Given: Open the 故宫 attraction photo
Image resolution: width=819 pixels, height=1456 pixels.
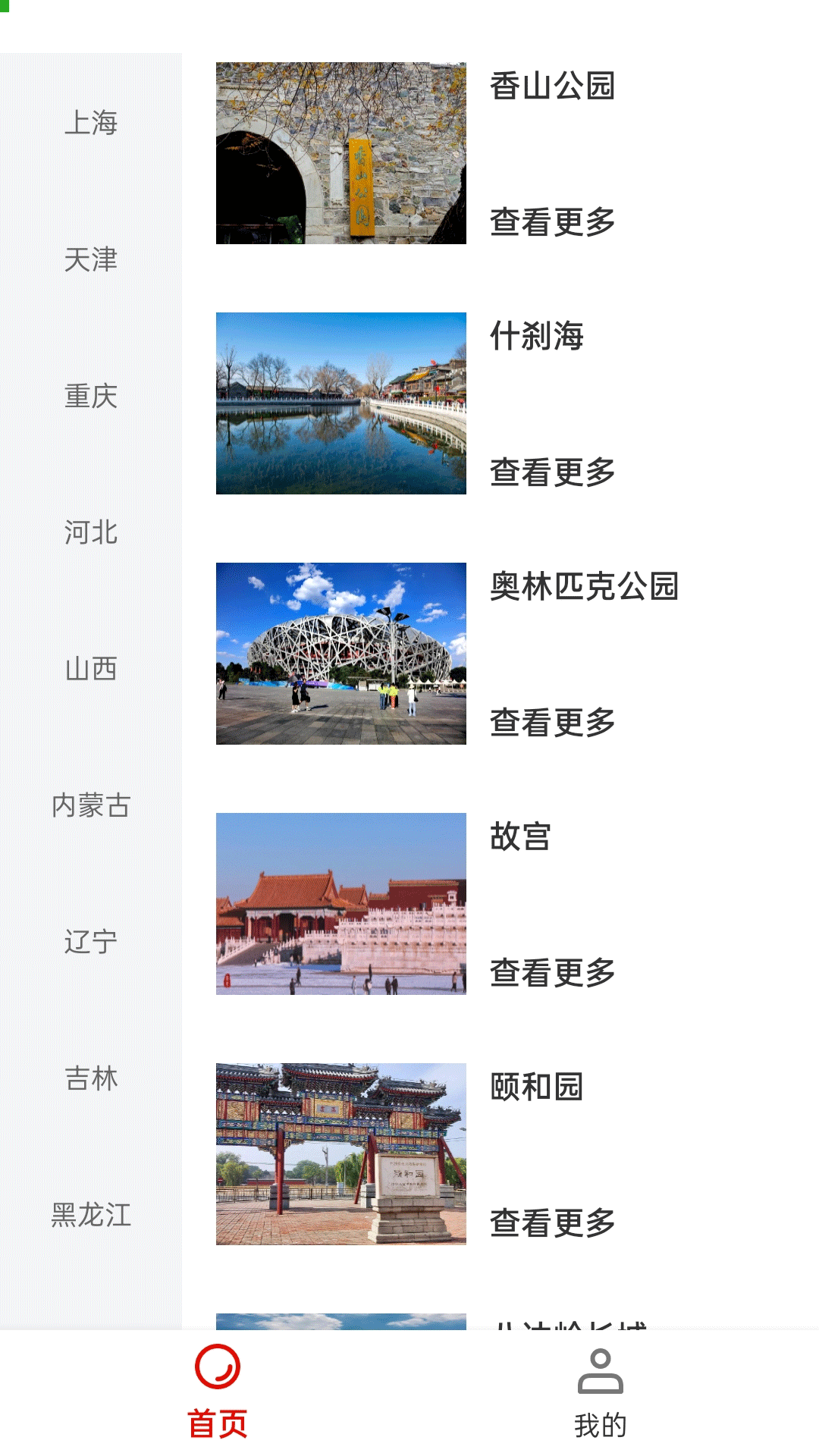Looking at the screenshot, I should tap(341, 904).
